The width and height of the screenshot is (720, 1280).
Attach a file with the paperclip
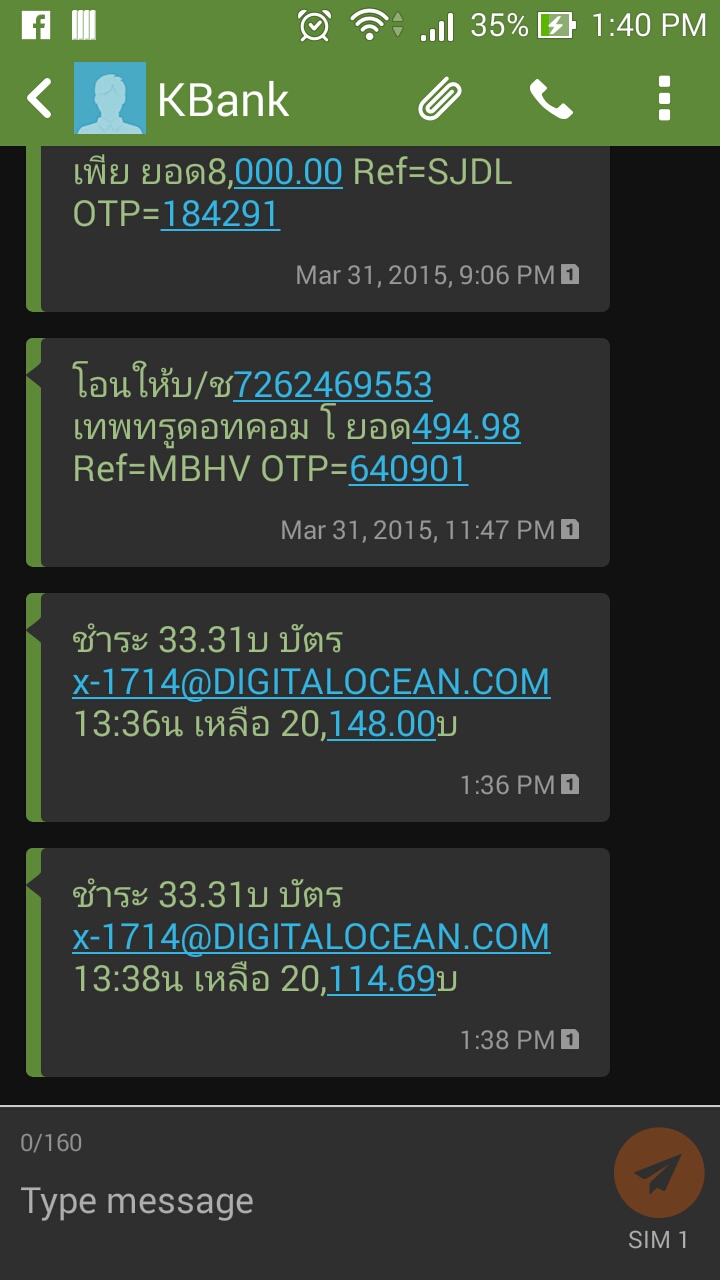[439, 99]
